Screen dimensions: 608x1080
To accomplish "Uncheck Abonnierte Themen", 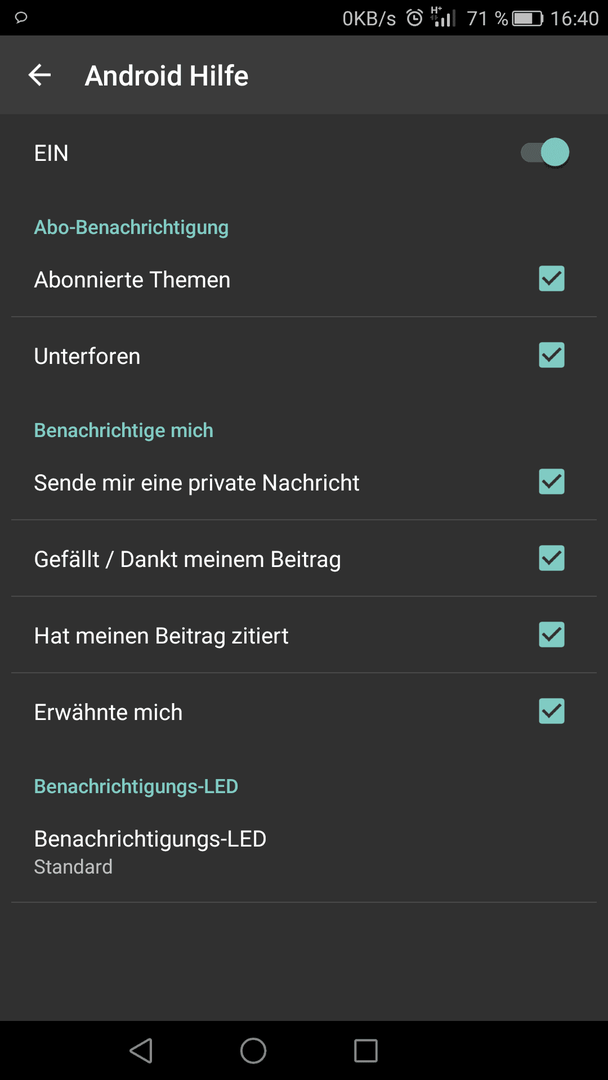I will pos(552,279).
